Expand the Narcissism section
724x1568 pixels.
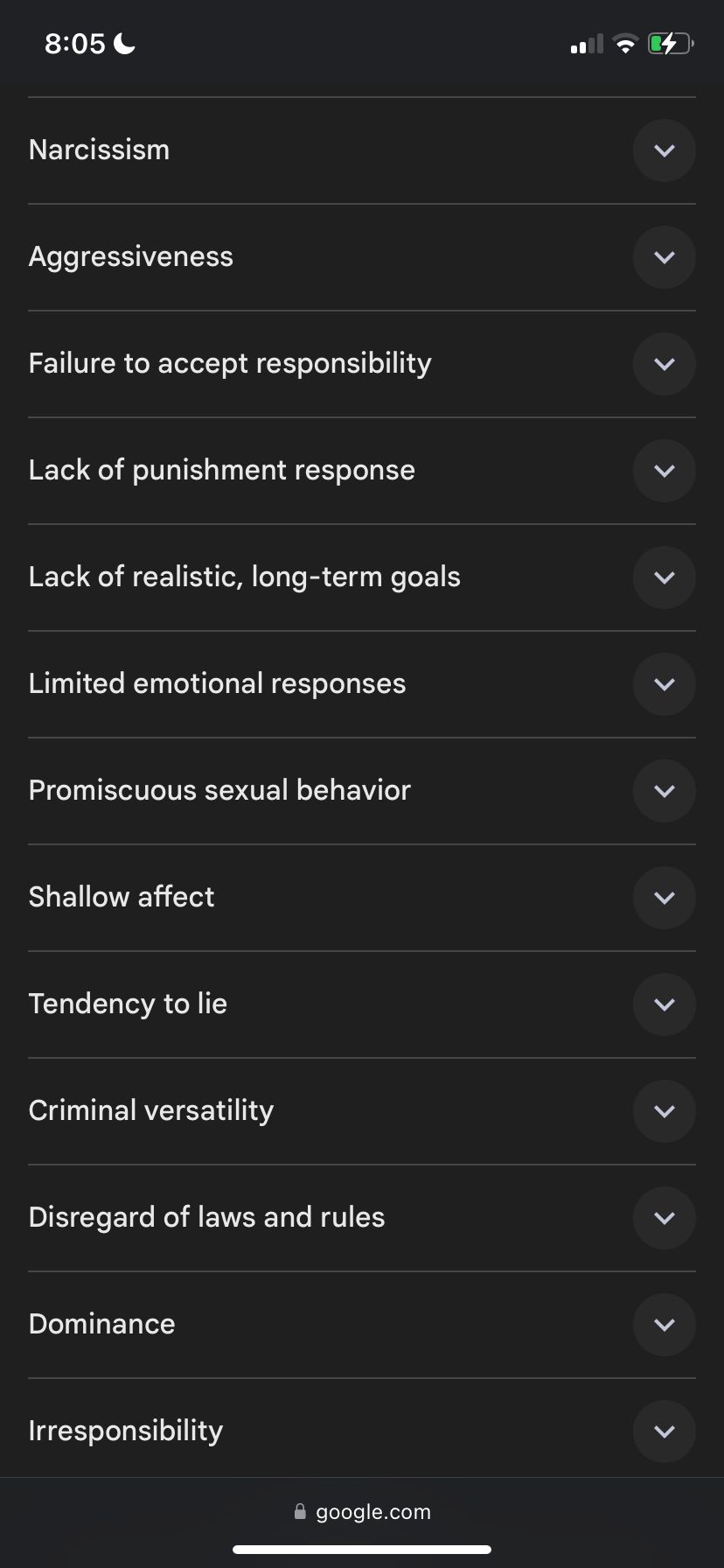click(664, 150)
